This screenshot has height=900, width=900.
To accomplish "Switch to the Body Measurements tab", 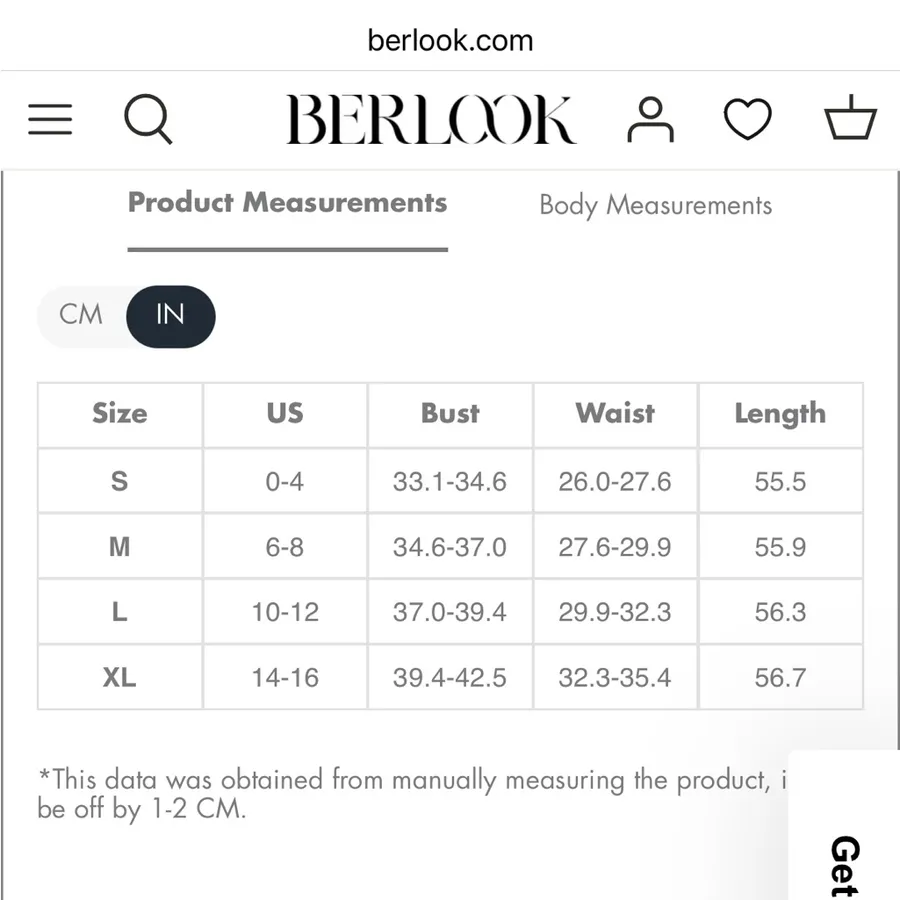I will click(655, 205).
